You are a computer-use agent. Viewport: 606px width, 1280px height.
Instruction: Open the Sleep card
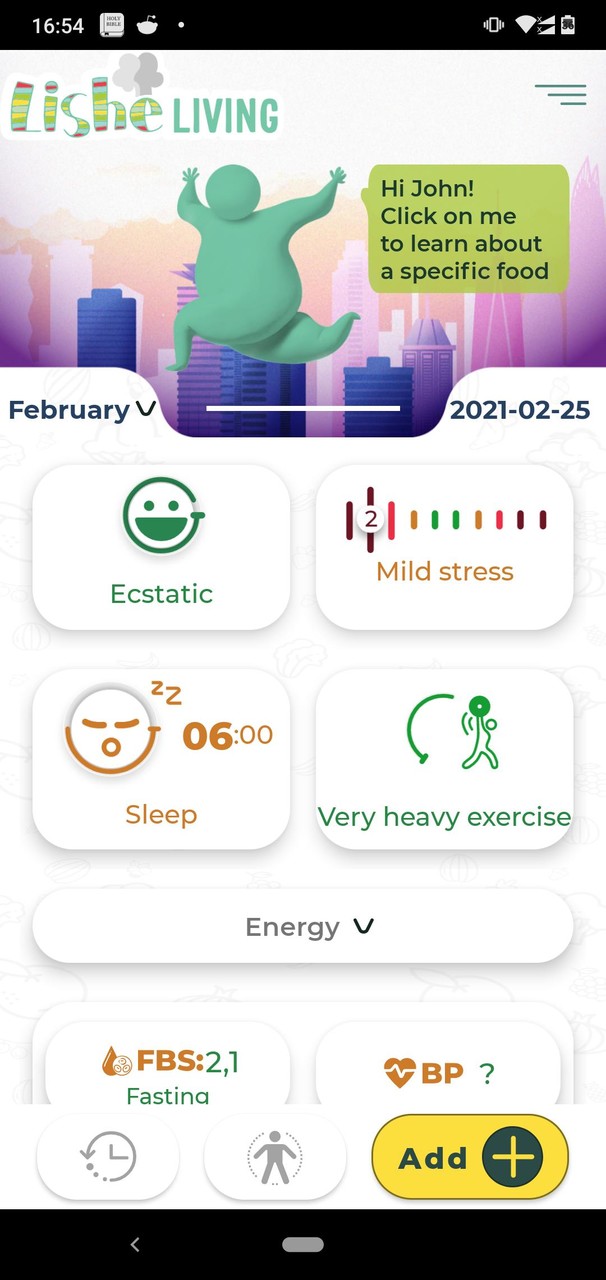[x=161, y=759]
